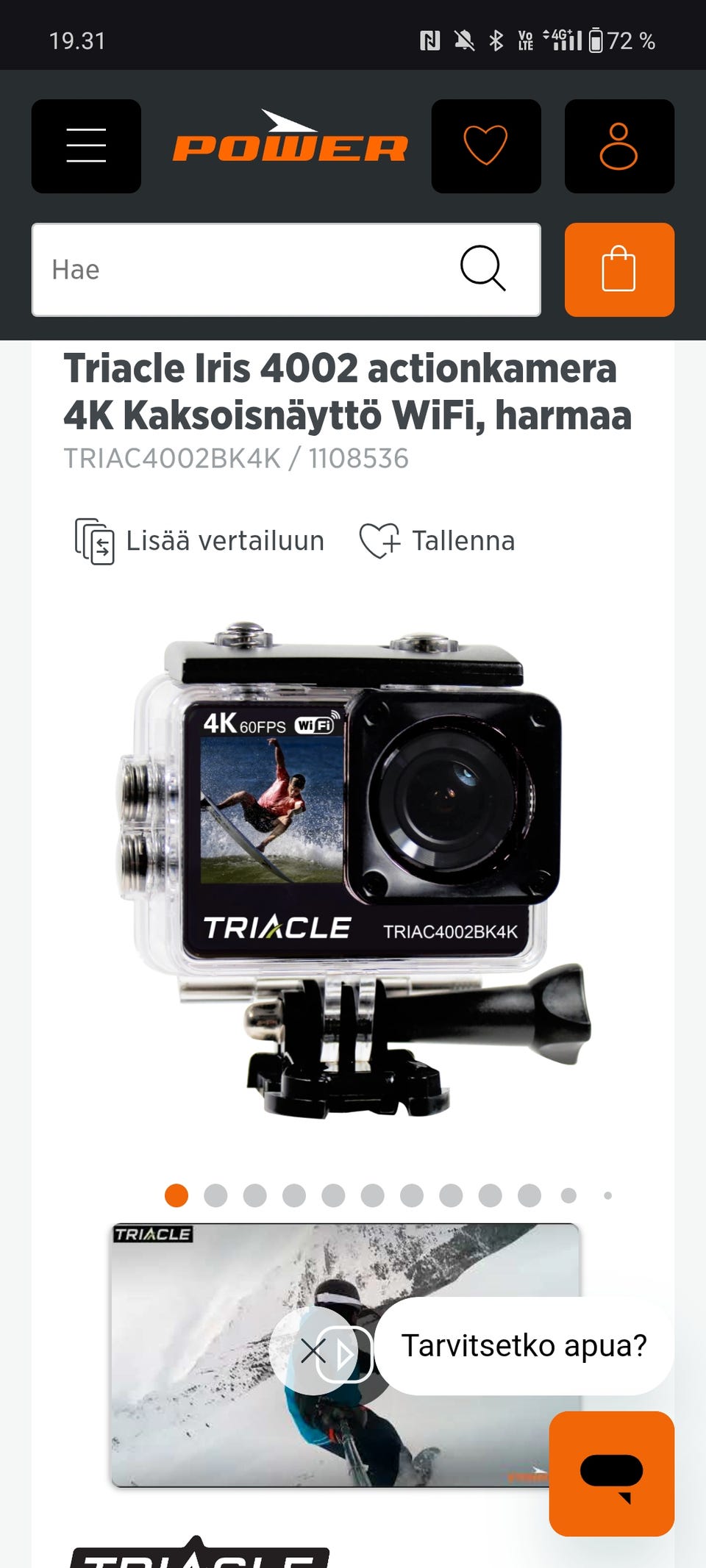
Task: Tap the Tarvitsetko apua? help bubble
Action: [x=524, y=1346]
